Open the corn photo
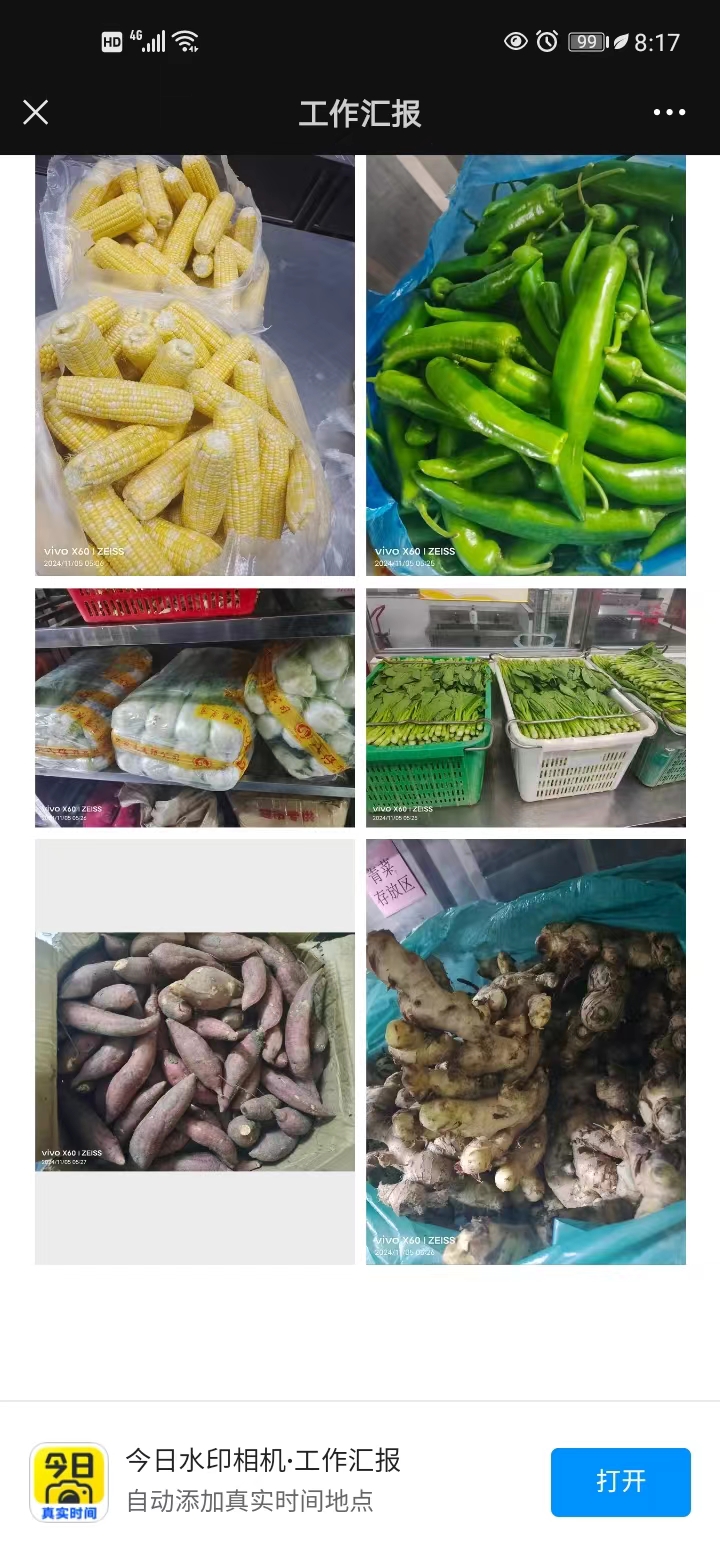The width and height of the screenshot is (720, 1560). tap(195, 365)
